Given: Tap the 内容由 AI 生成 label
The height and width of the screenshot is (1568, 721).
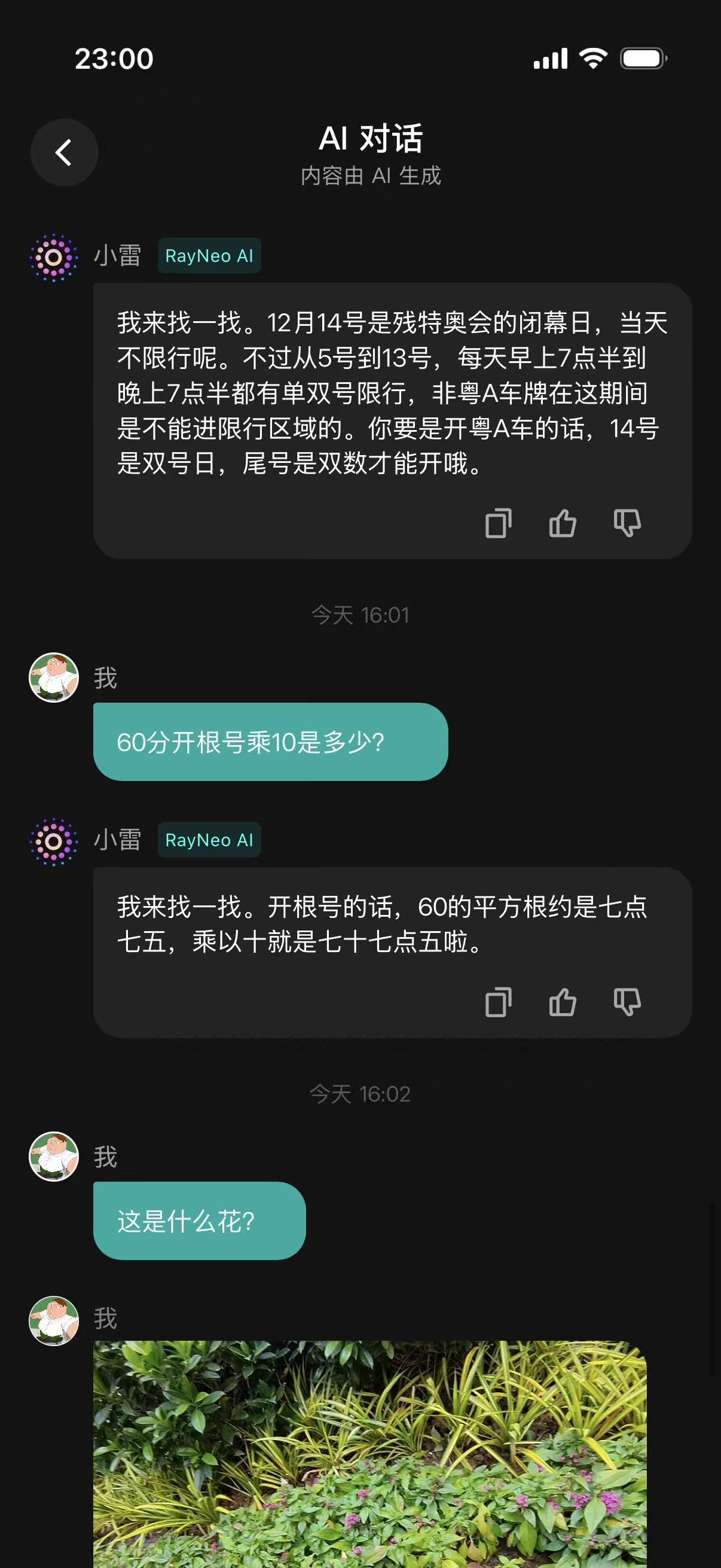Looking at the screenshot, I should tap(372, 178).
